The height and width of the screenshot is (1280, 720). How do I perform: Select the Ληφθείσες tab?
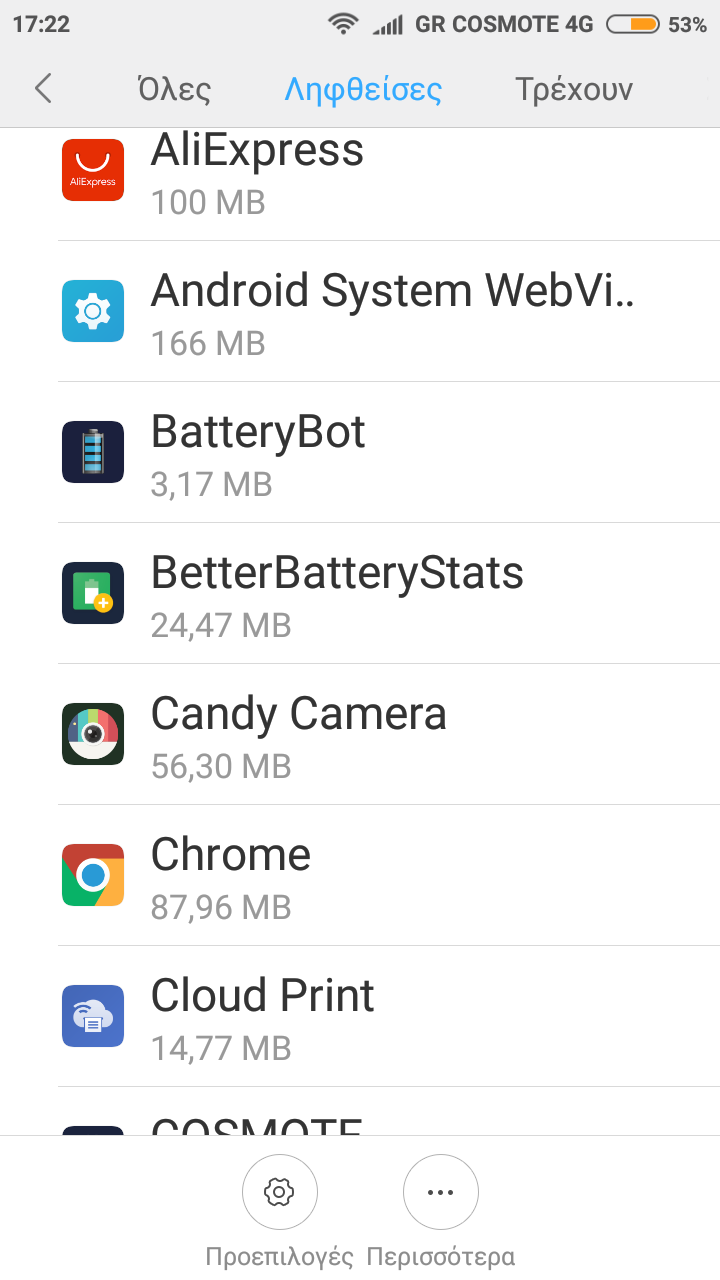363,89
